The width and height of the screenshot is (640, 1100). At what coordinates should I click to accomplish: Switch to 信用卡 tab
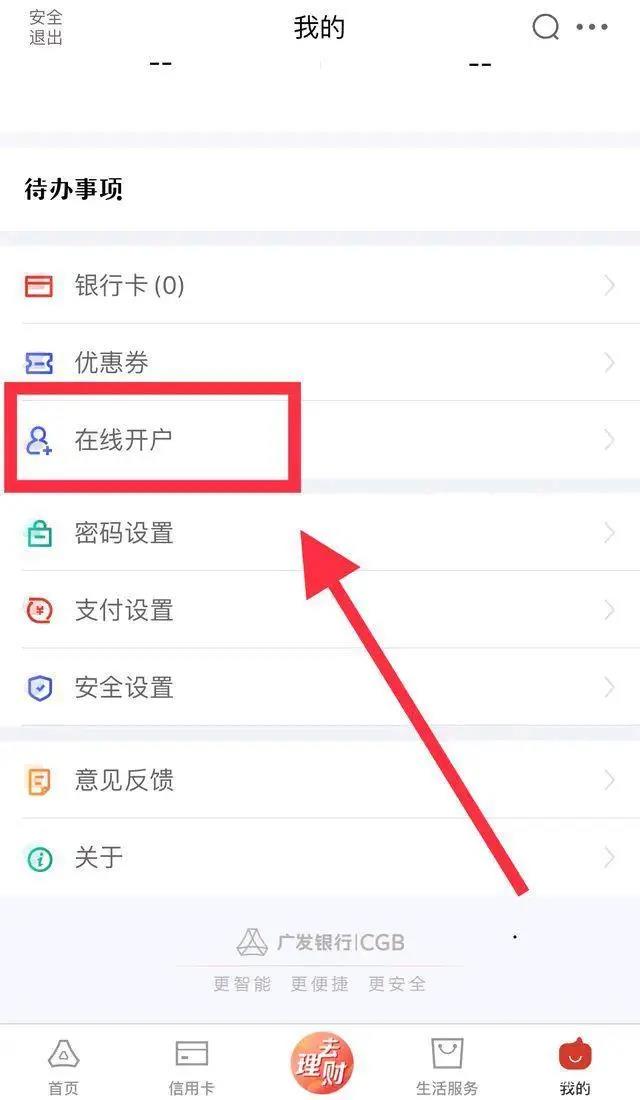[191, 1065]
